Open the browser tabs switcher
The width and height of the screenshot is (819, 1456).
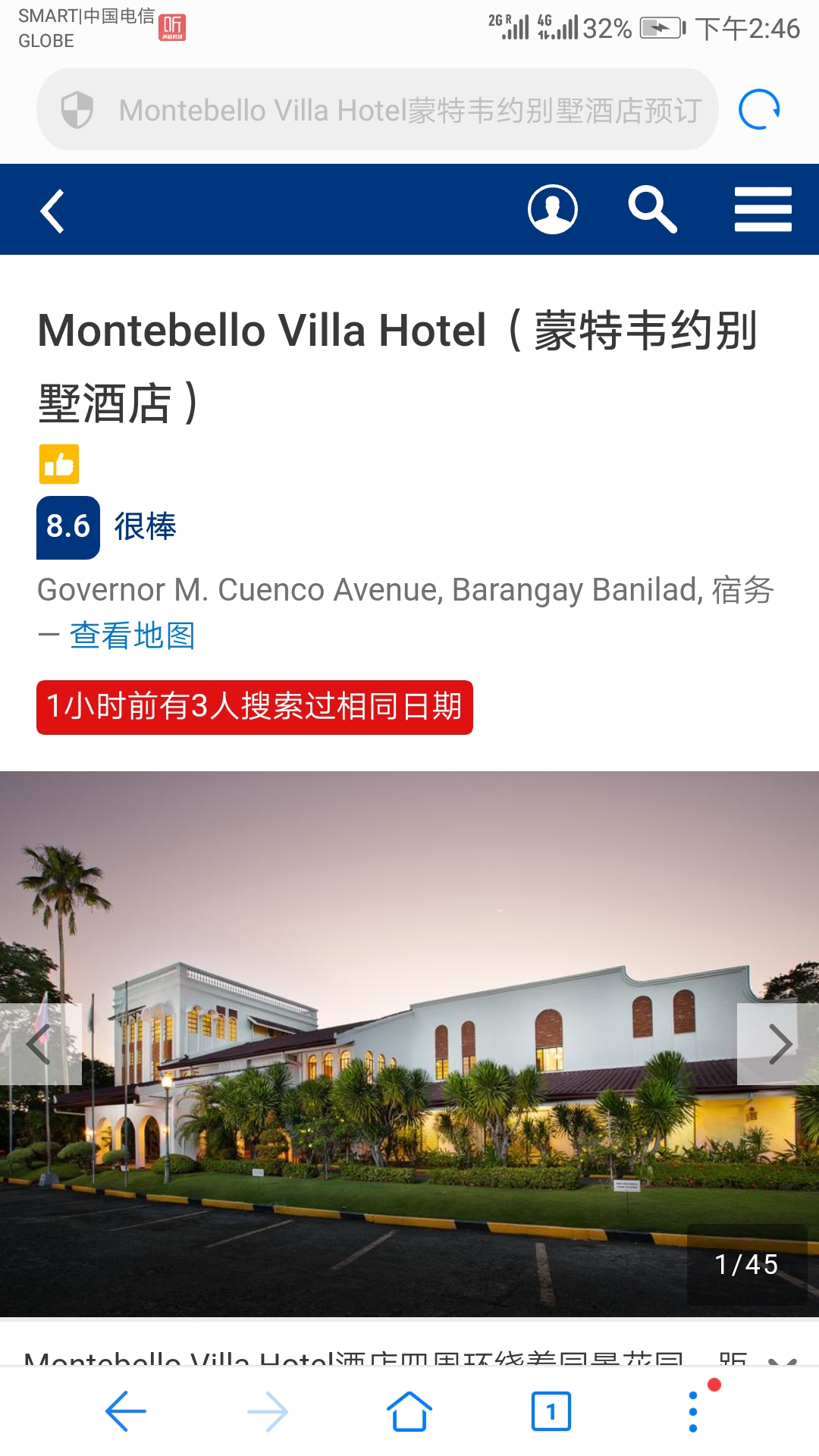pos(551,1411)
